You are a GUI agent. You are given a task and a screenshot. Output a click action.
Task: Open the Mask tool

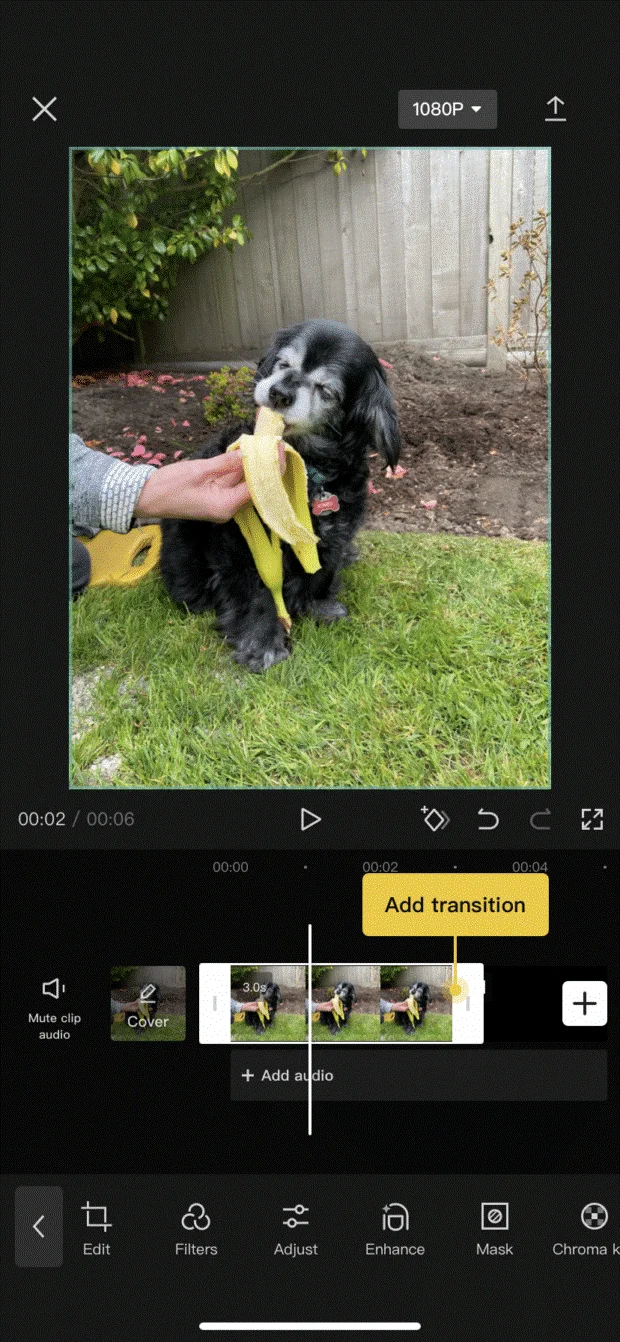tap(494, 1228)
